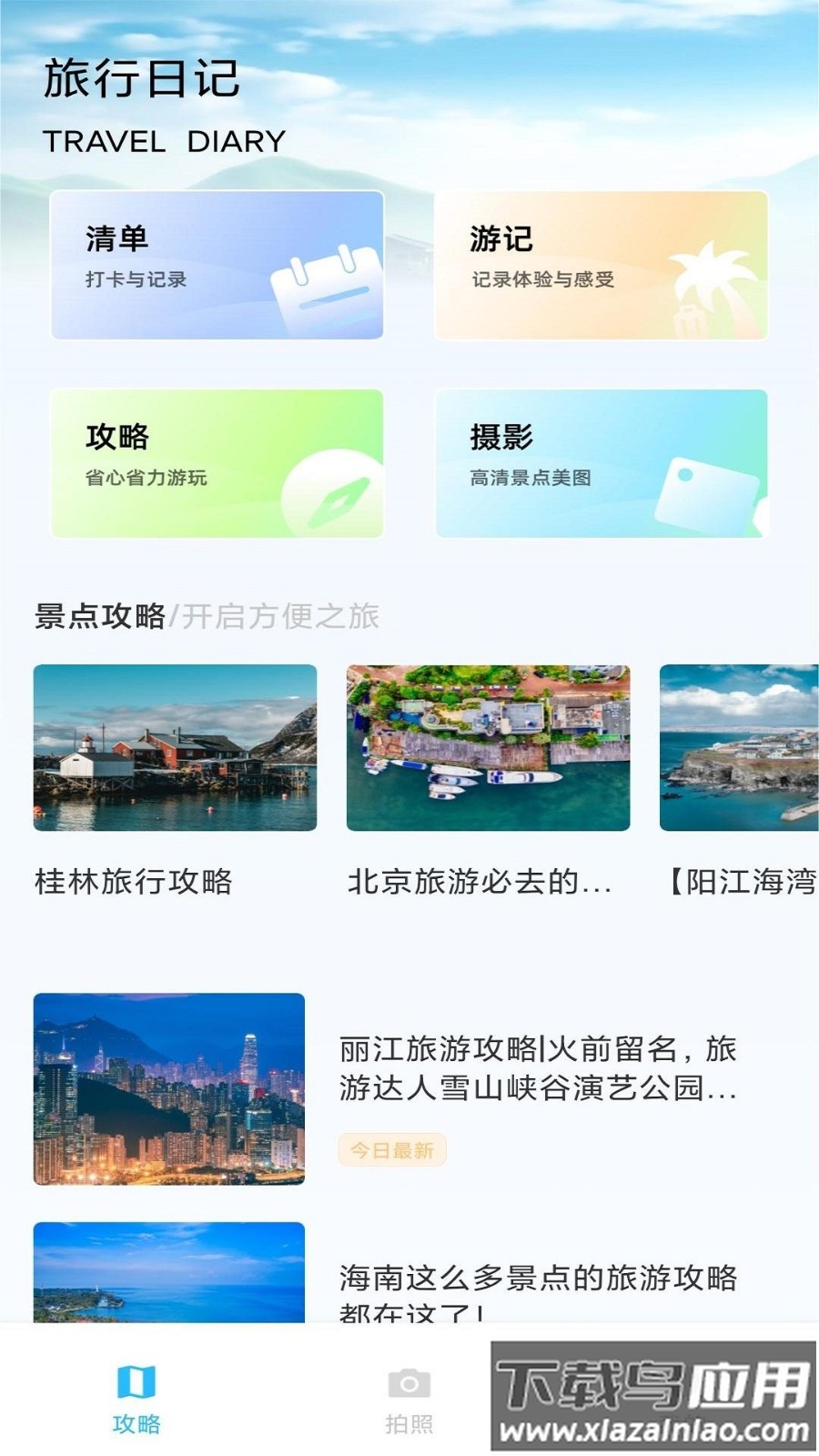This screenshot has height=1456, width=819.
Task: Open the 摄影 photo gallery card
Action: [601, 462]
